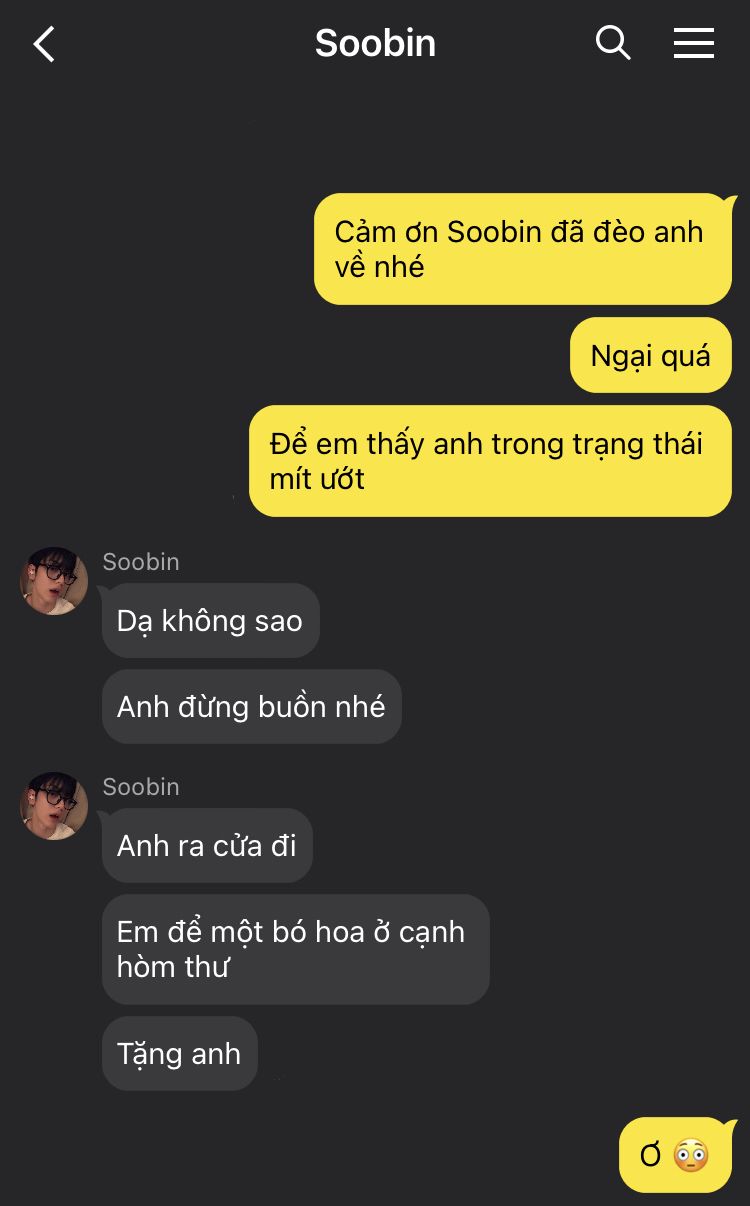Open Soobin's avatar beside "Anh ra cửa đi"
This screenshot has height=1206, width=750.
[x=54, y=806]
